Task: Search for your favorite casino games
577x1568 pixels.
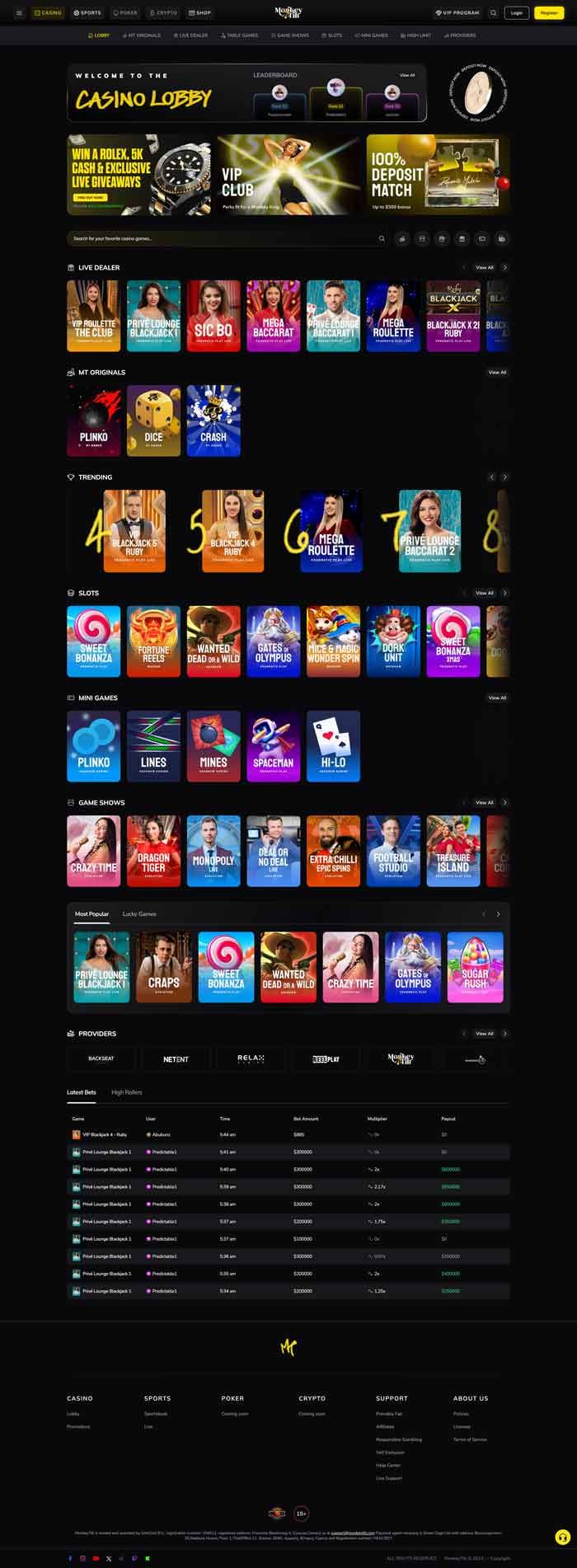Action: (x=223, y=238)
